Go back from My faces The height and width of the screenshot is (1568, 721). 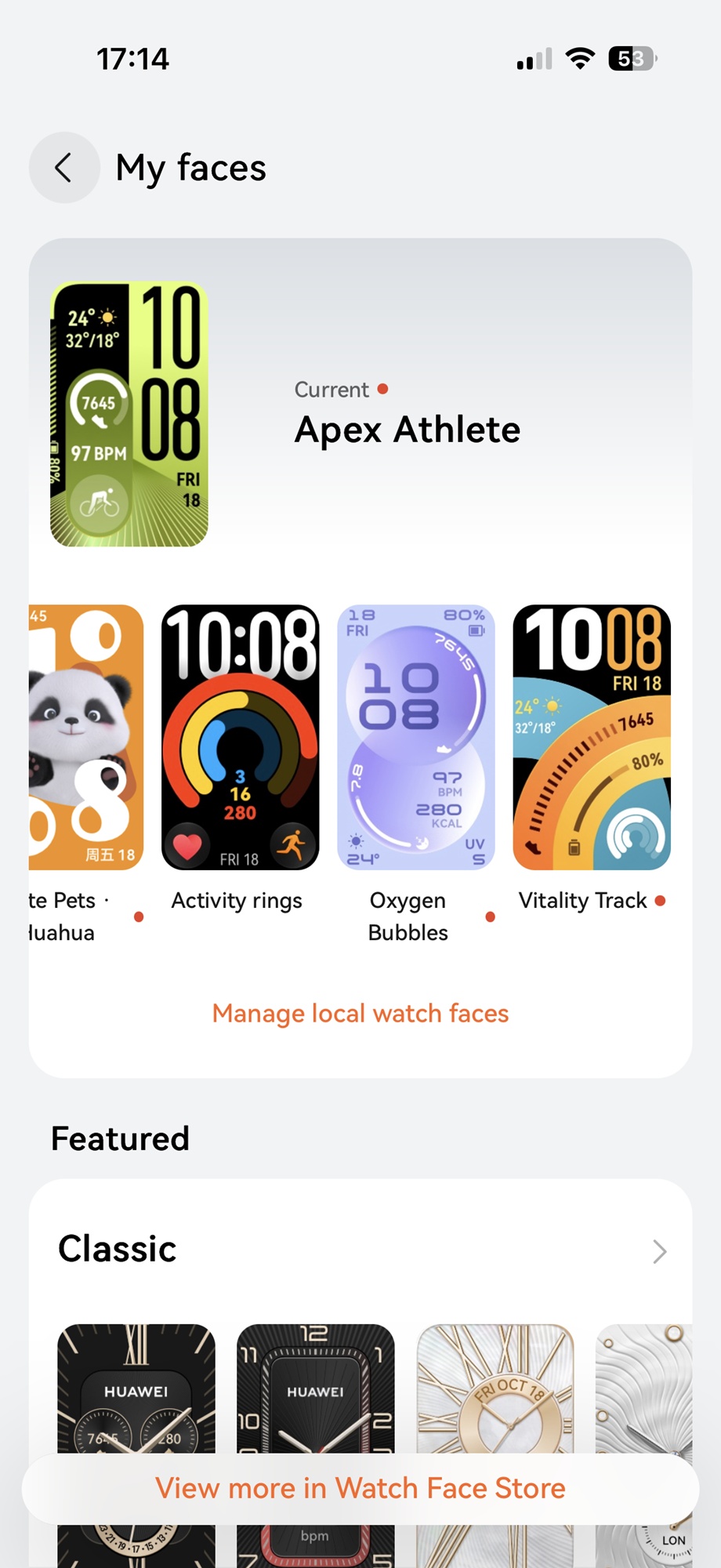click(64, 168)
